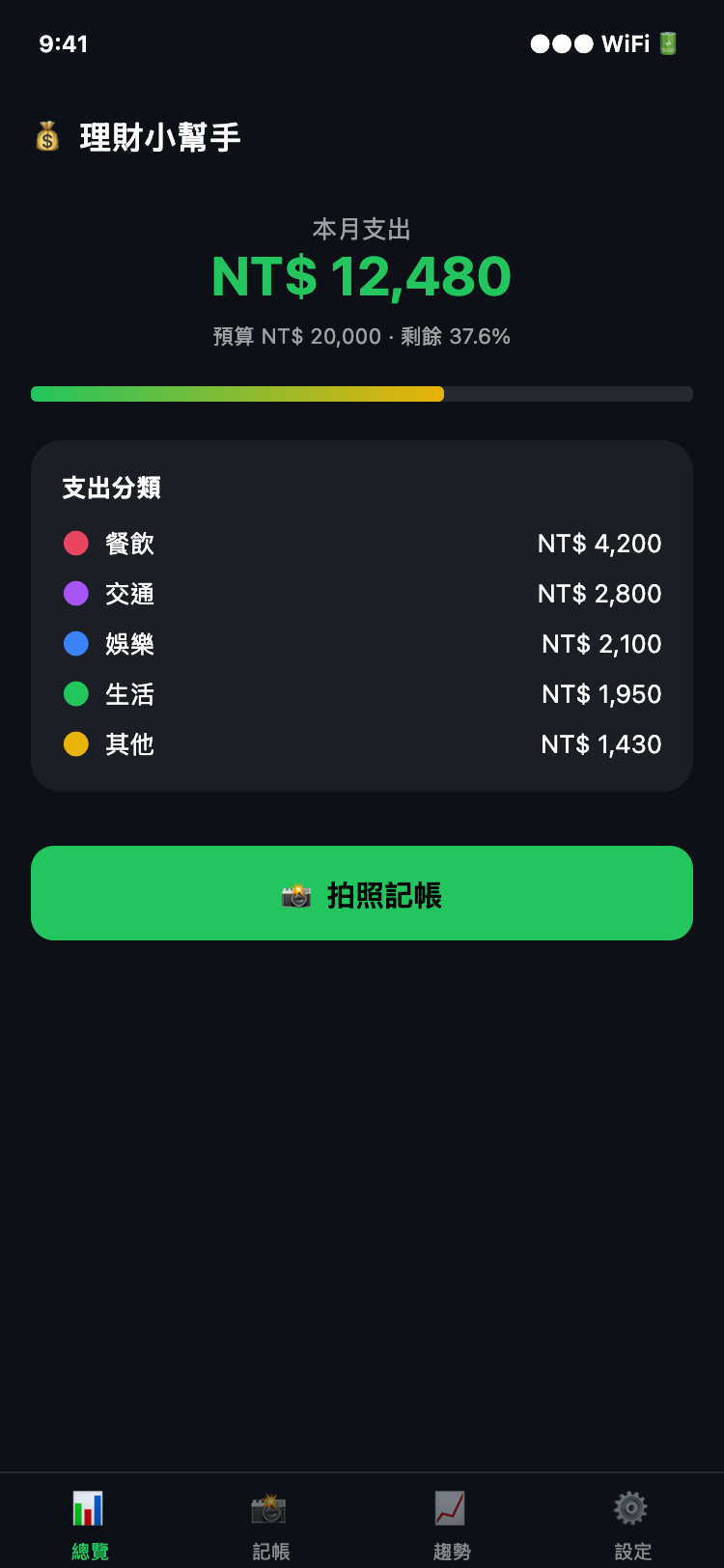The height and width of the screenshot is (1568, 724).
Task: Click the battery icon in the status bar
Action: [x=670, y=43]
